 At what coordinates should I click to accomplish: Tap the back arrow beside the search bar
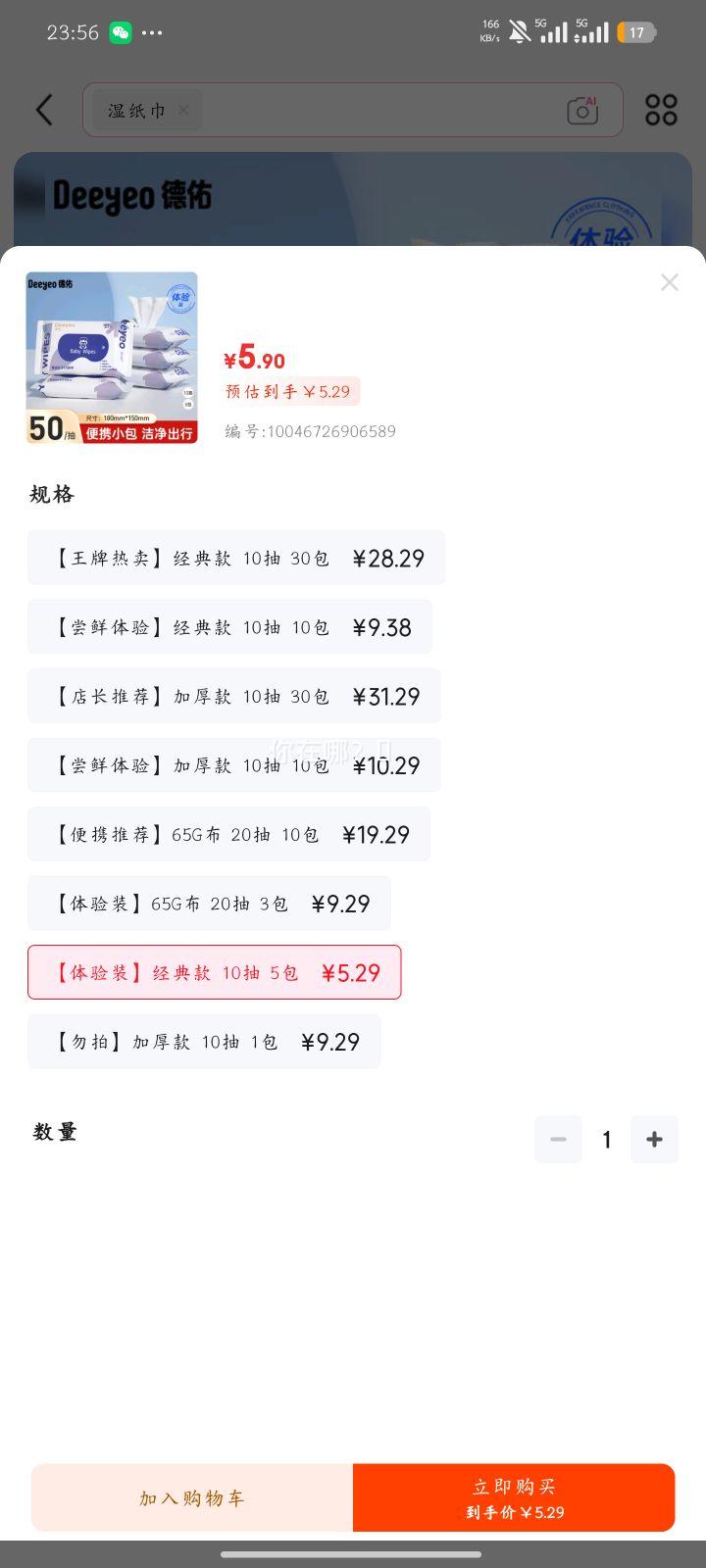[44, 110]
